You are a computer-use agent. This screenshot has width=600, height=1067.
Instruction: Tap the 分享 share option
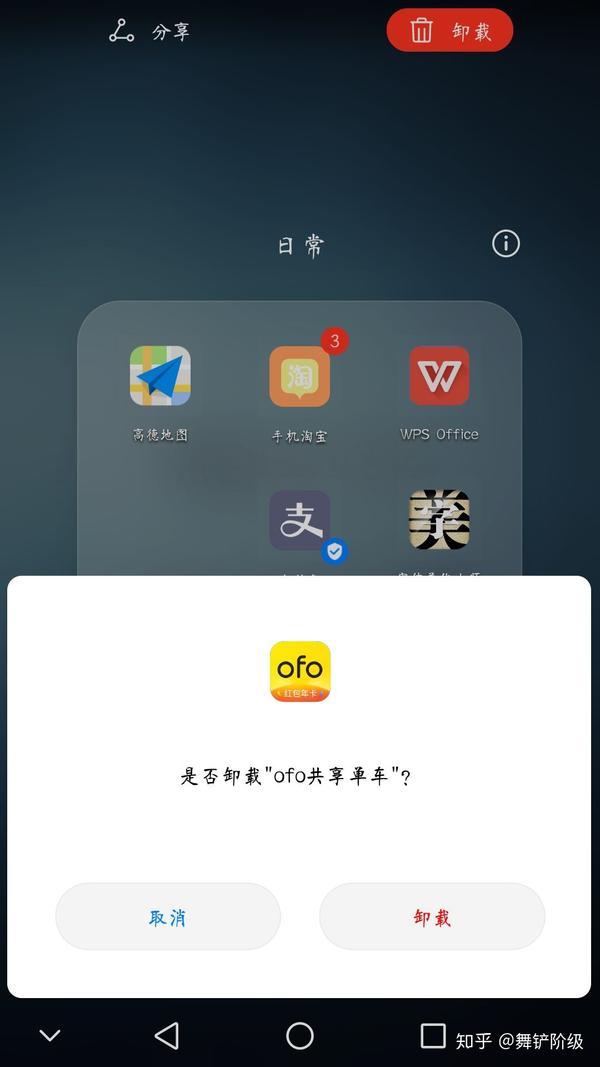150,32
